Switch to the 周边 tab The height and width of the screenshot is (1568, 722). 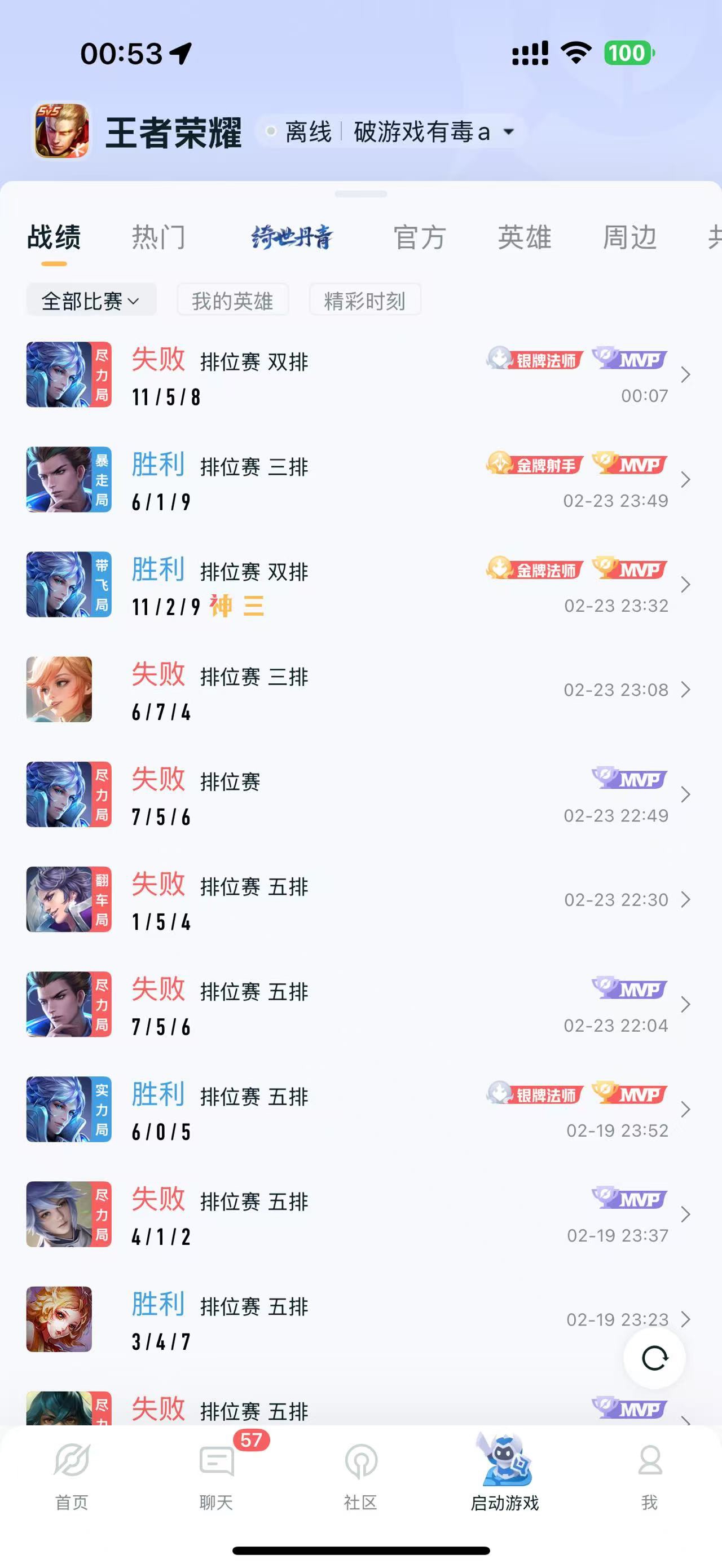(x=629, y=237)
